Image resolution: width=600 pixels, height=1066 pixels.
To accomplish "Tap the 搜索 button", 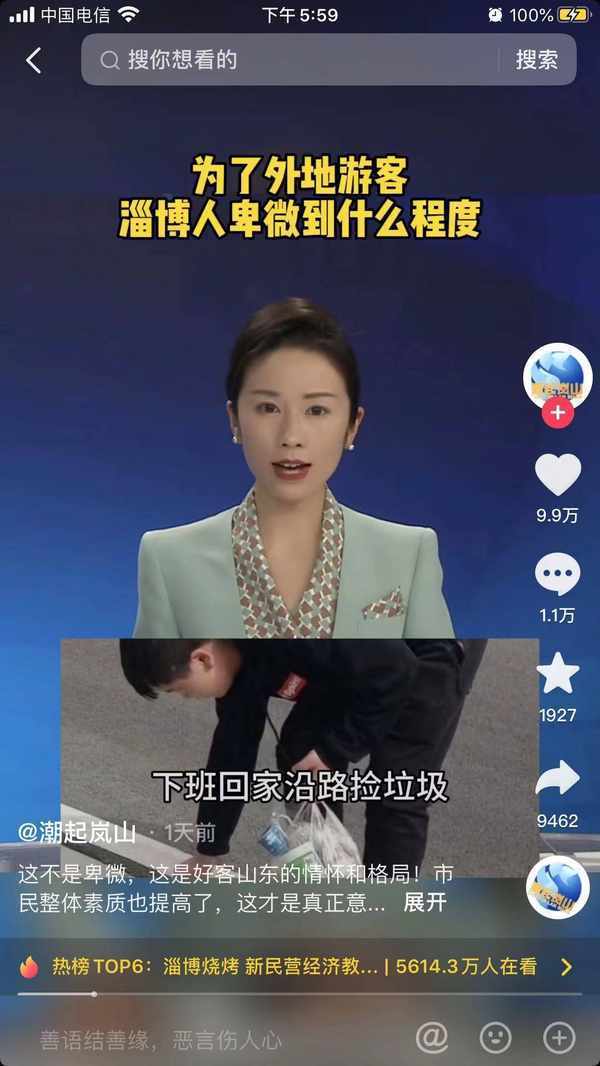I will click(x=537, y=60).
